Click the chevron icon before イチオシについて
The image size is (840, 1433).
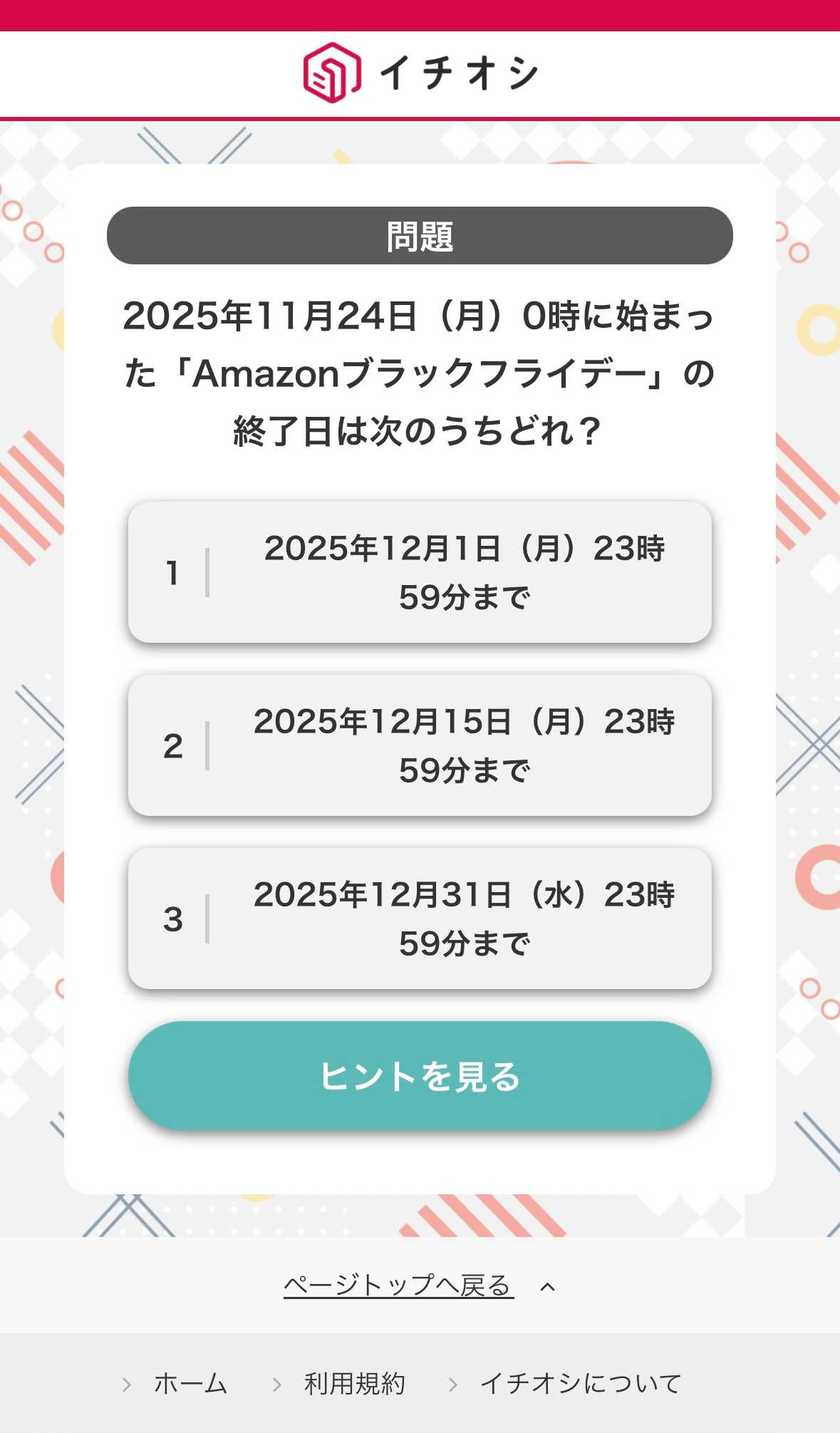[x=455, y=1384]
